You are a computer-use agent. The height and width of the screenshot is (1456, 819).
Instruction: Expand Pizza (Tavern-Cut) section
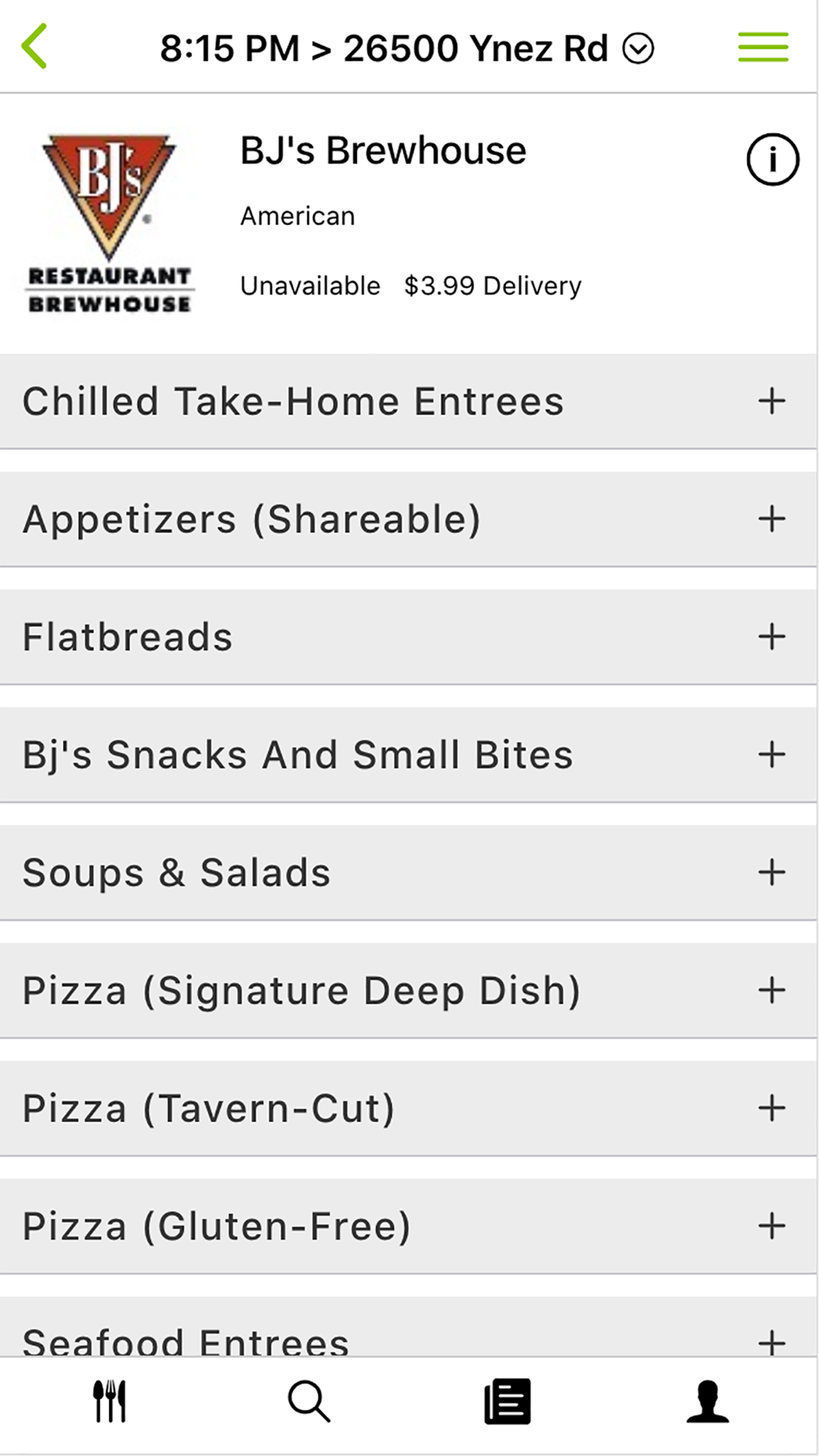point(408,1109)
